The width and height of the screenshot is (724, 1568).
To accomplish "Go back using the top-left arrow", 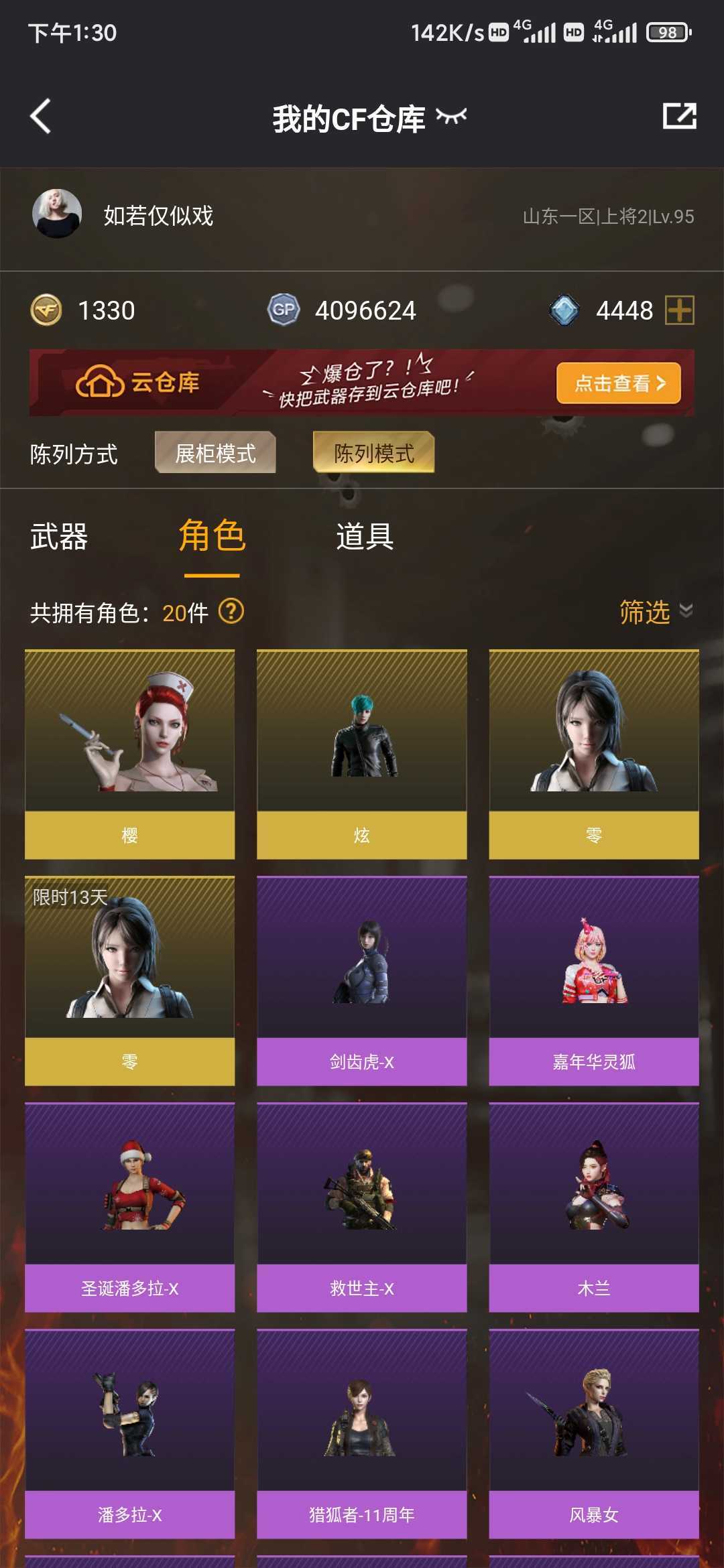I will (x=41, y=117).
